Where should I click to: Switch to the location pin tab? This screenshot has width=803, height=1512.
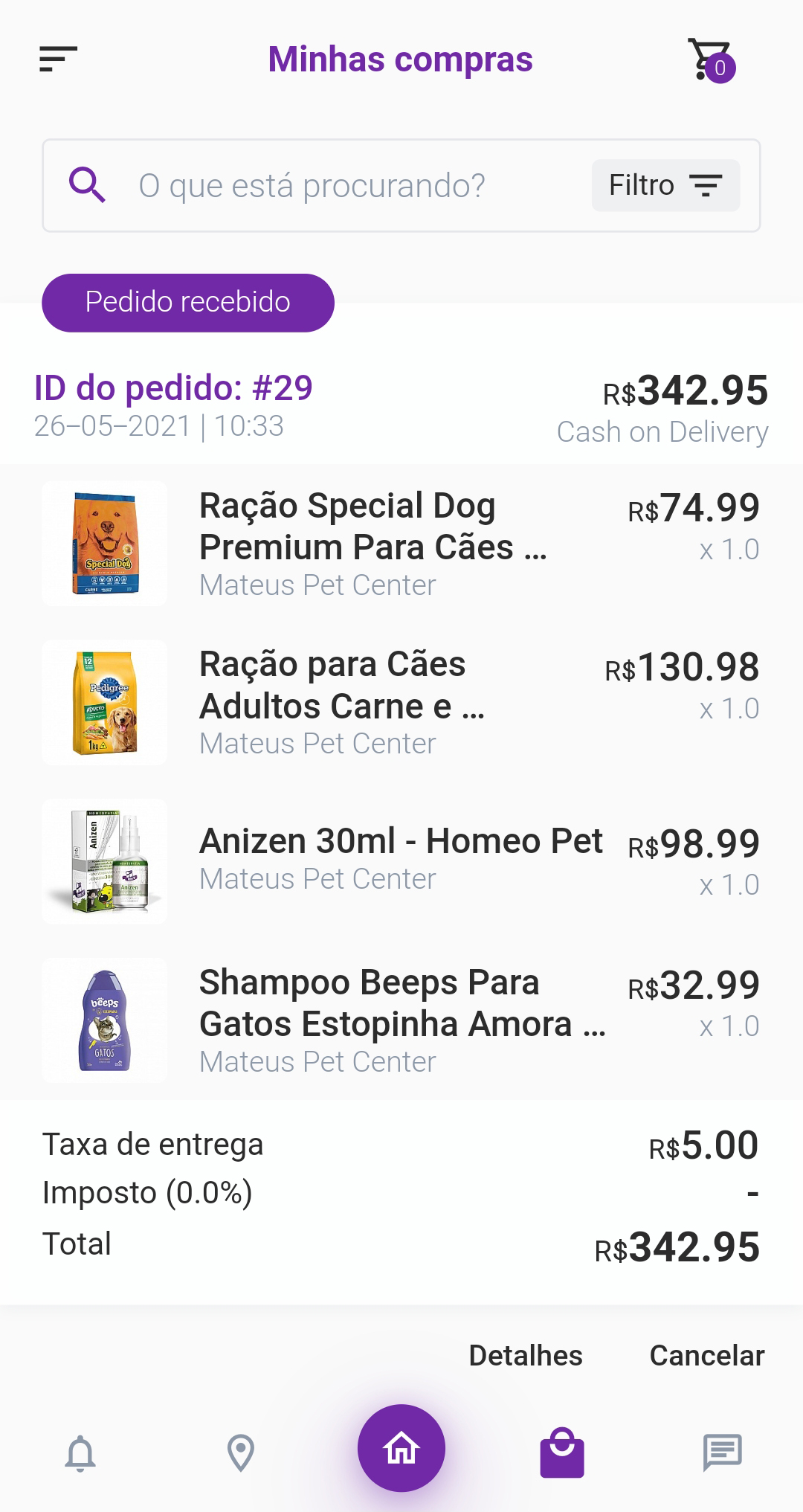(x=240, y=1453)
